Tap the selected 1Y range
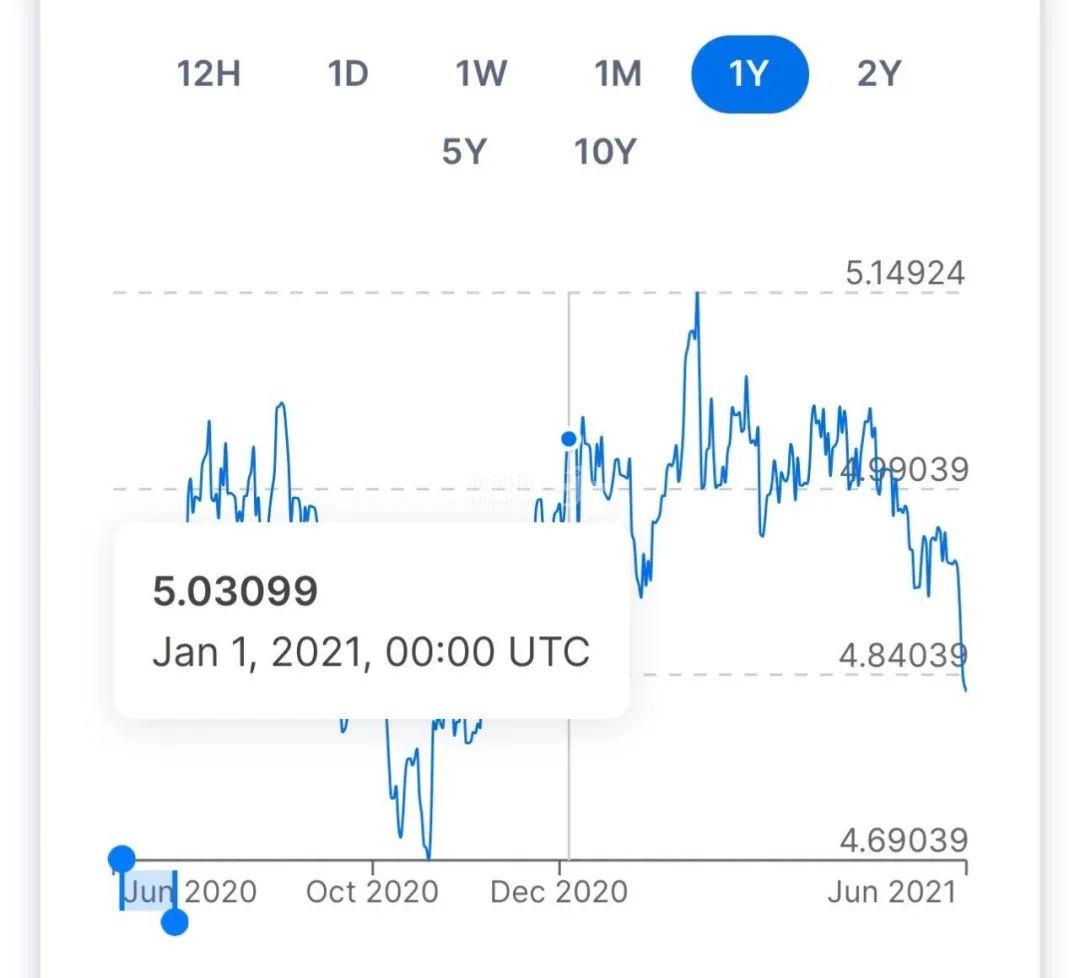Image resolution: width=1080 pixels, height=978 pixels. [749, 74]
